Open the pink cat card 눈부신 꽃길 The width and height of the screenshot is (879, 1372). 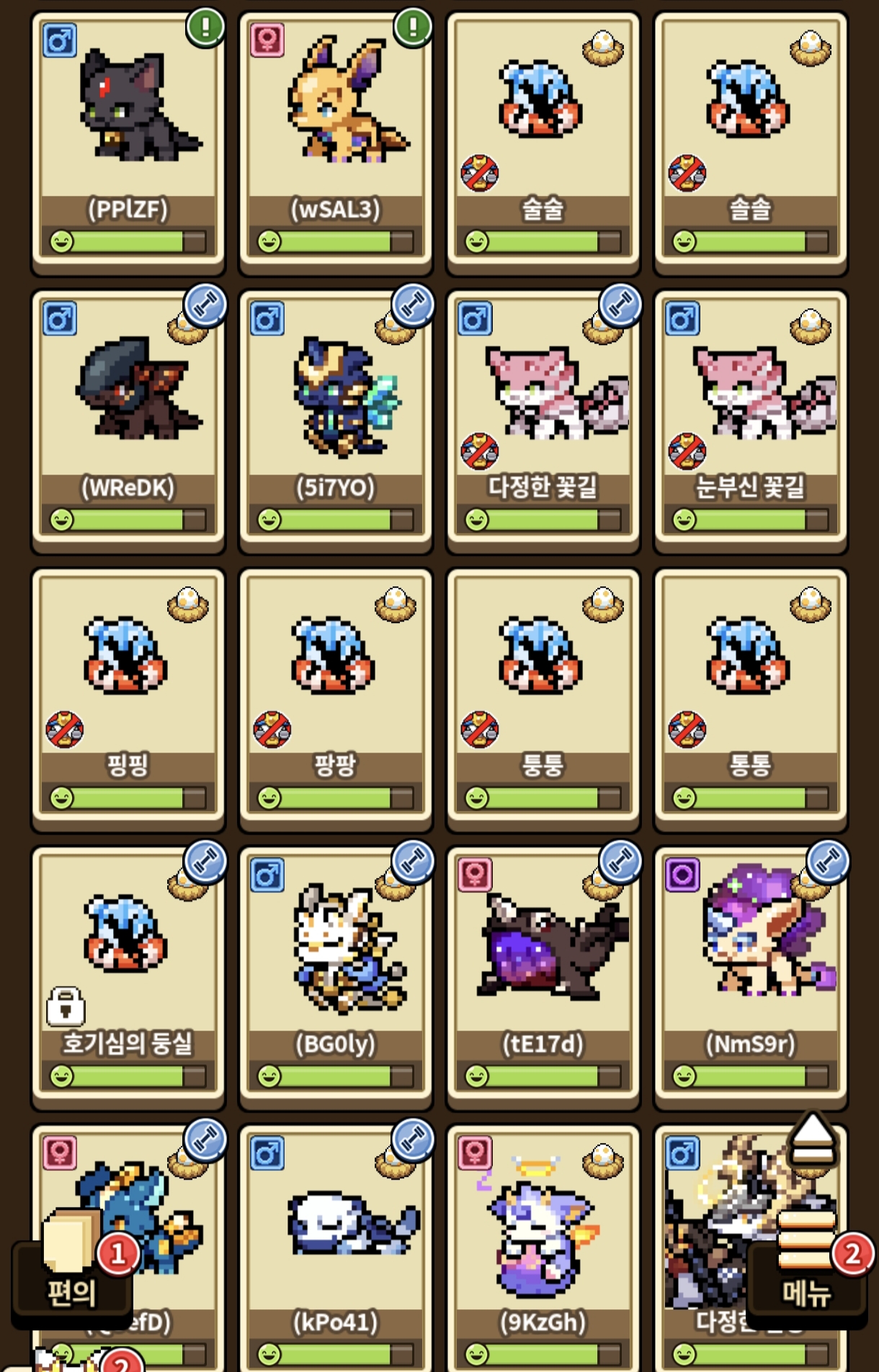click(x=751, y=420)
